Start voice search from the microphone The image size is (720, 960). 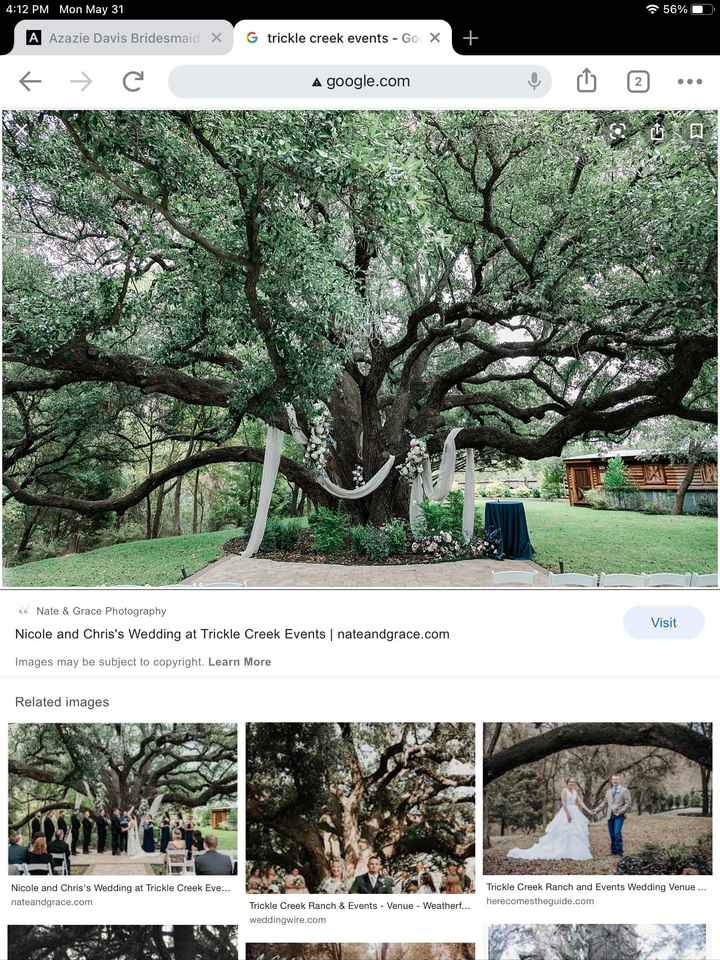534,82
